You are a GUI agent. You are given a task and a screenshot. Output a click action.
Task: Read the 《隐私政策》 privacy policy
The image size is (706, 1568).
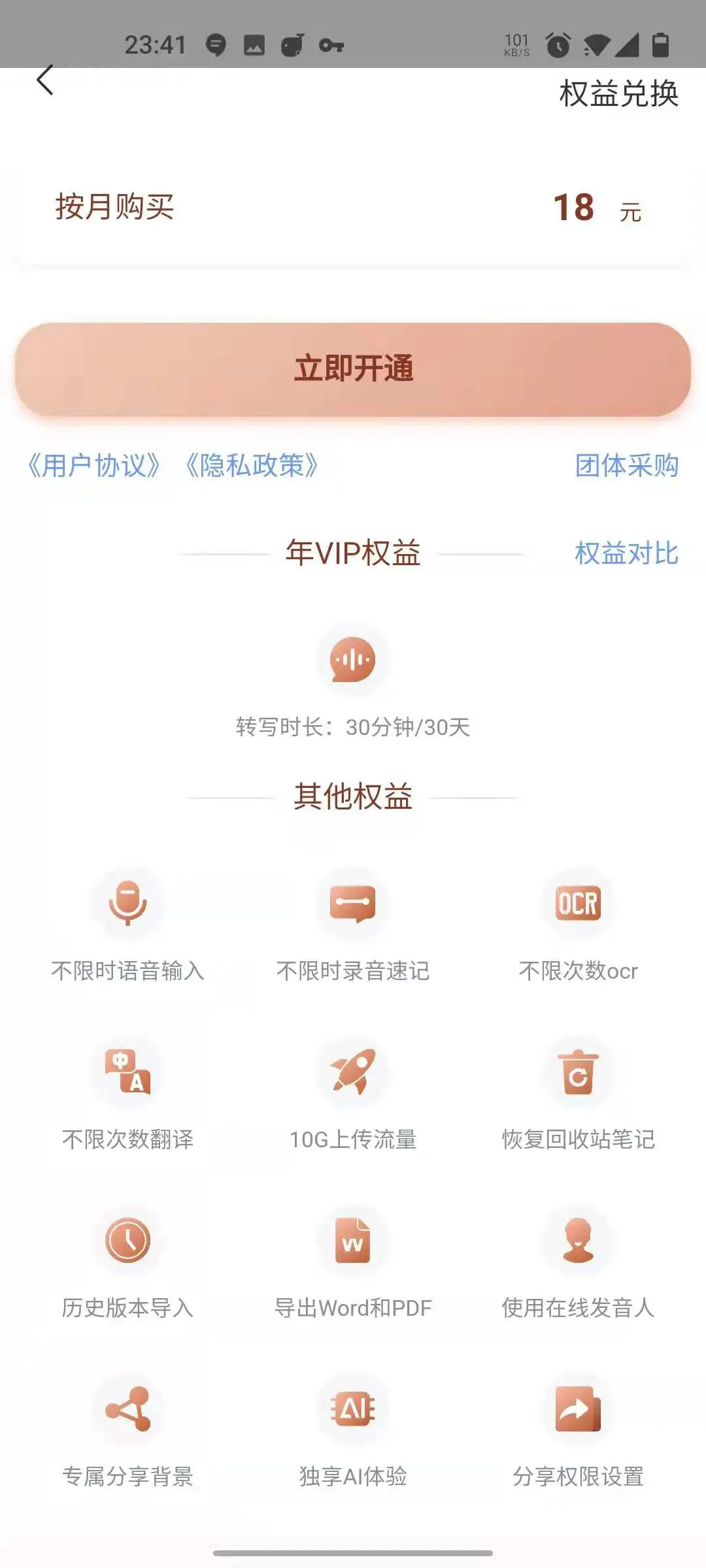pos(252,466)
